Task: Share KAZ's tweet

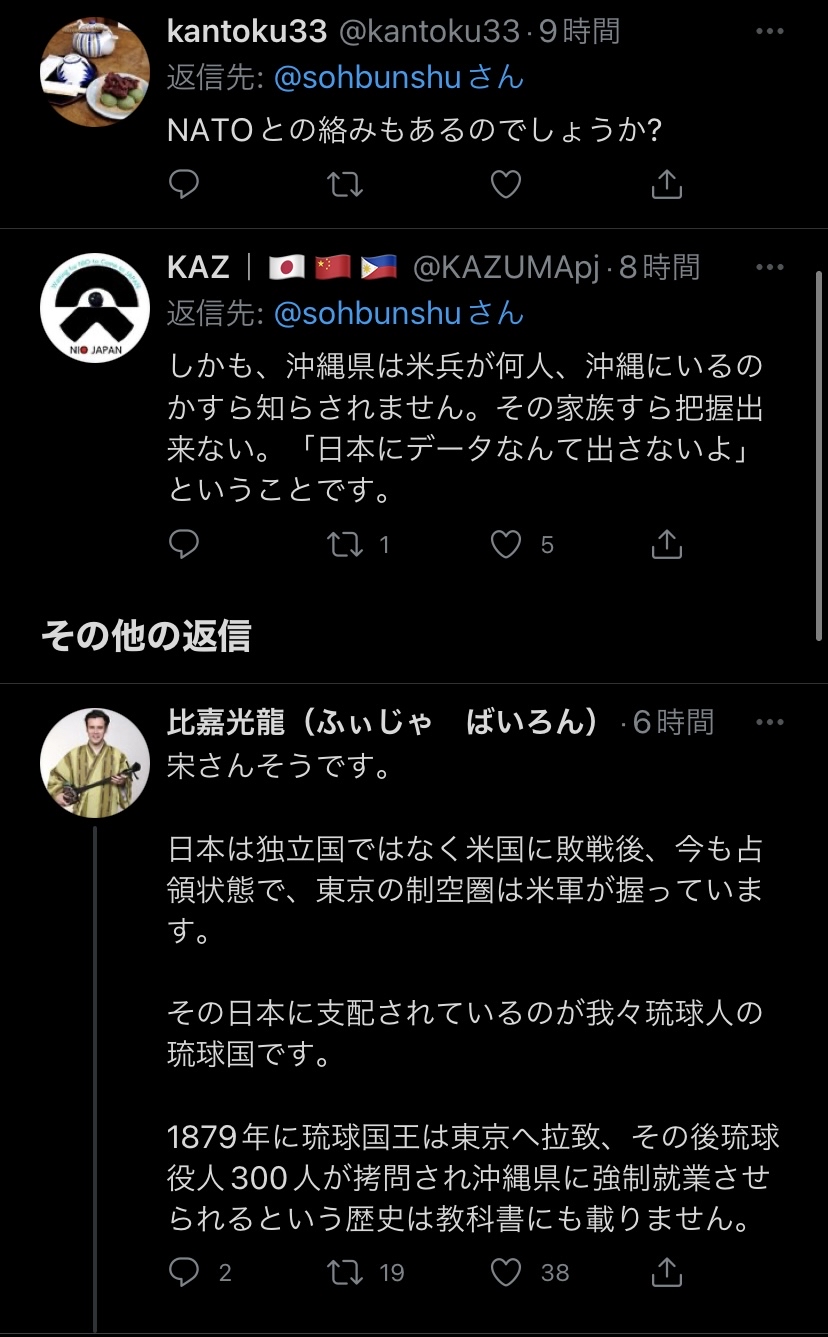Action: [667, 544]
